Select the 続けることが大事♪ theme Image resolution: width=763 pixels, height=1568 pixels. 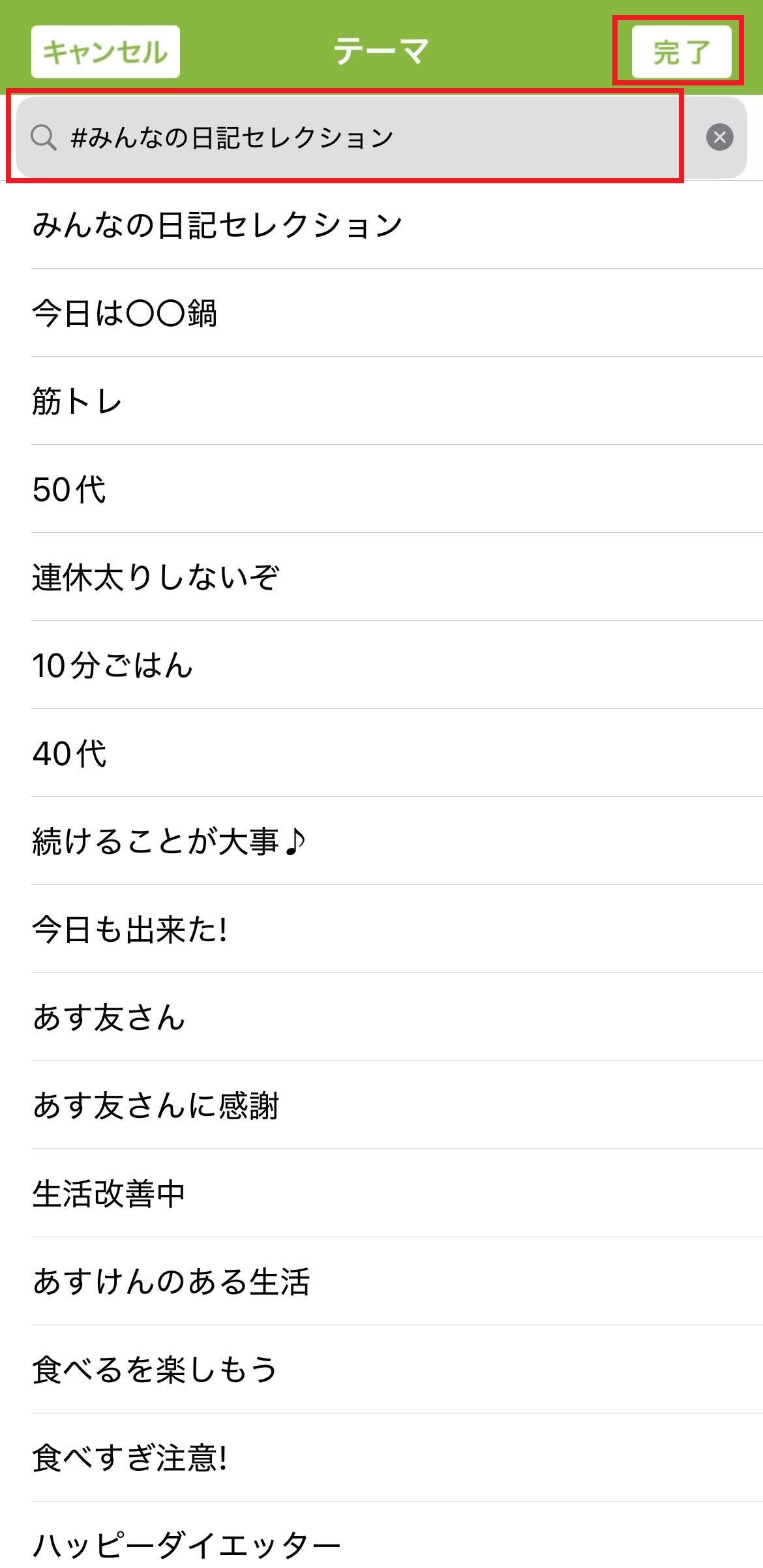[170, 841]
